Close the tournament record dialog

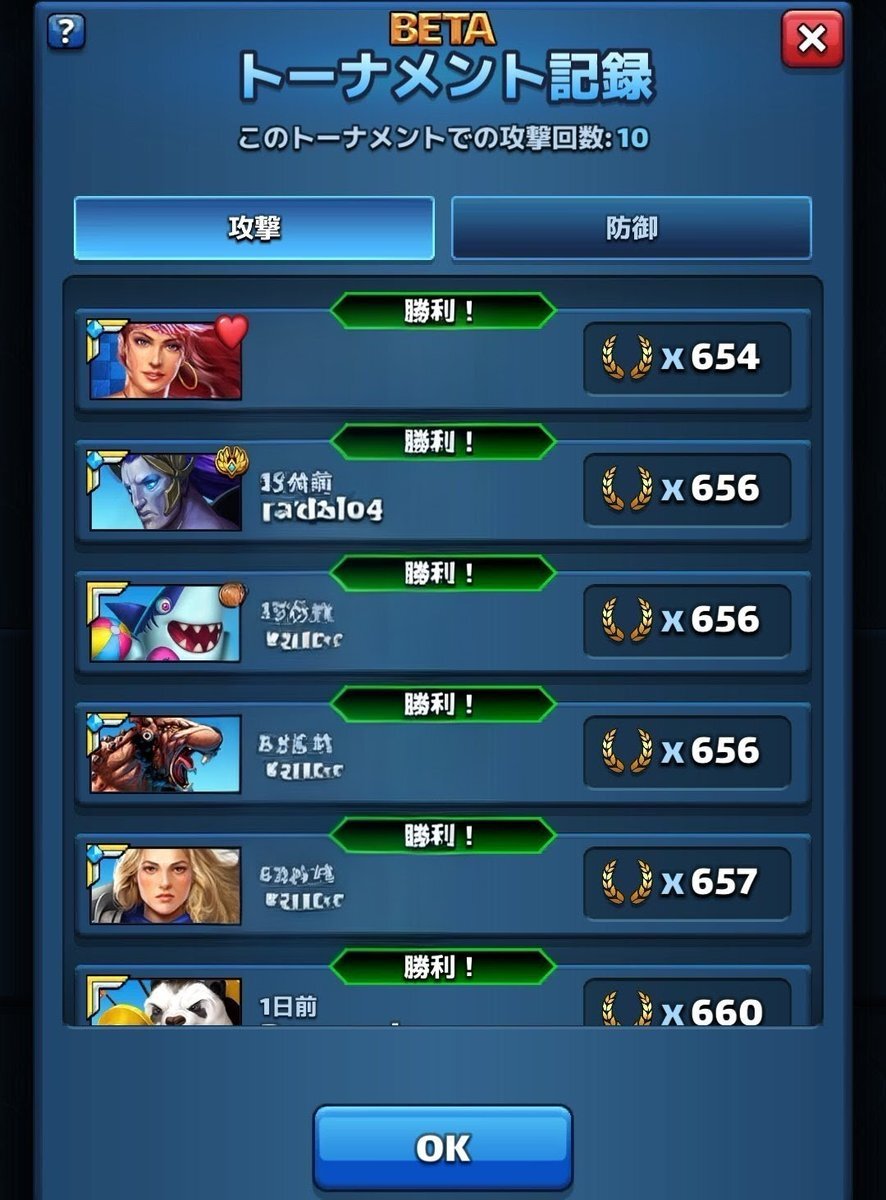pos(812,39)
